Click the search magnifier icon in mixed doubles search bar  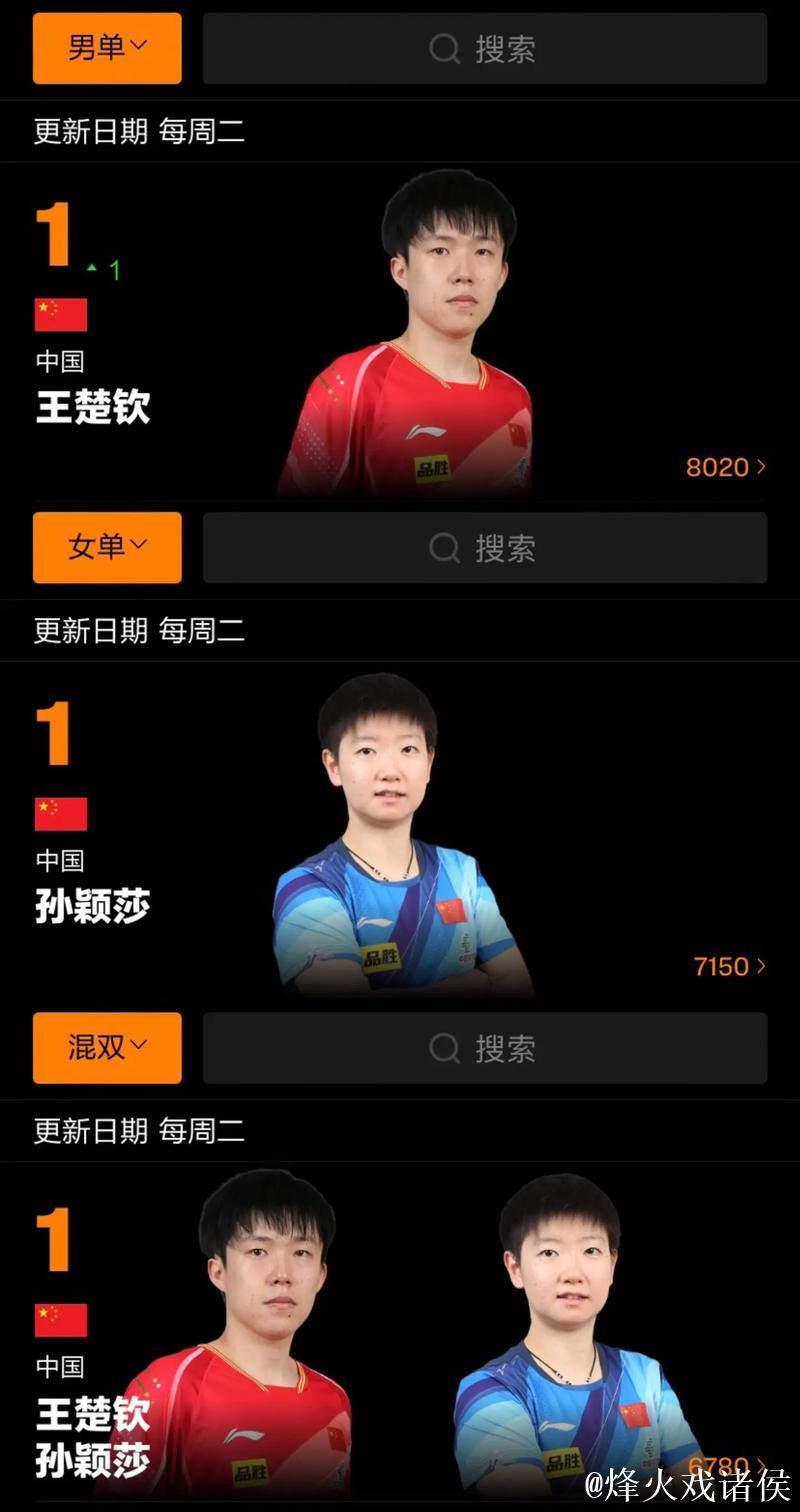[444, 1049]
